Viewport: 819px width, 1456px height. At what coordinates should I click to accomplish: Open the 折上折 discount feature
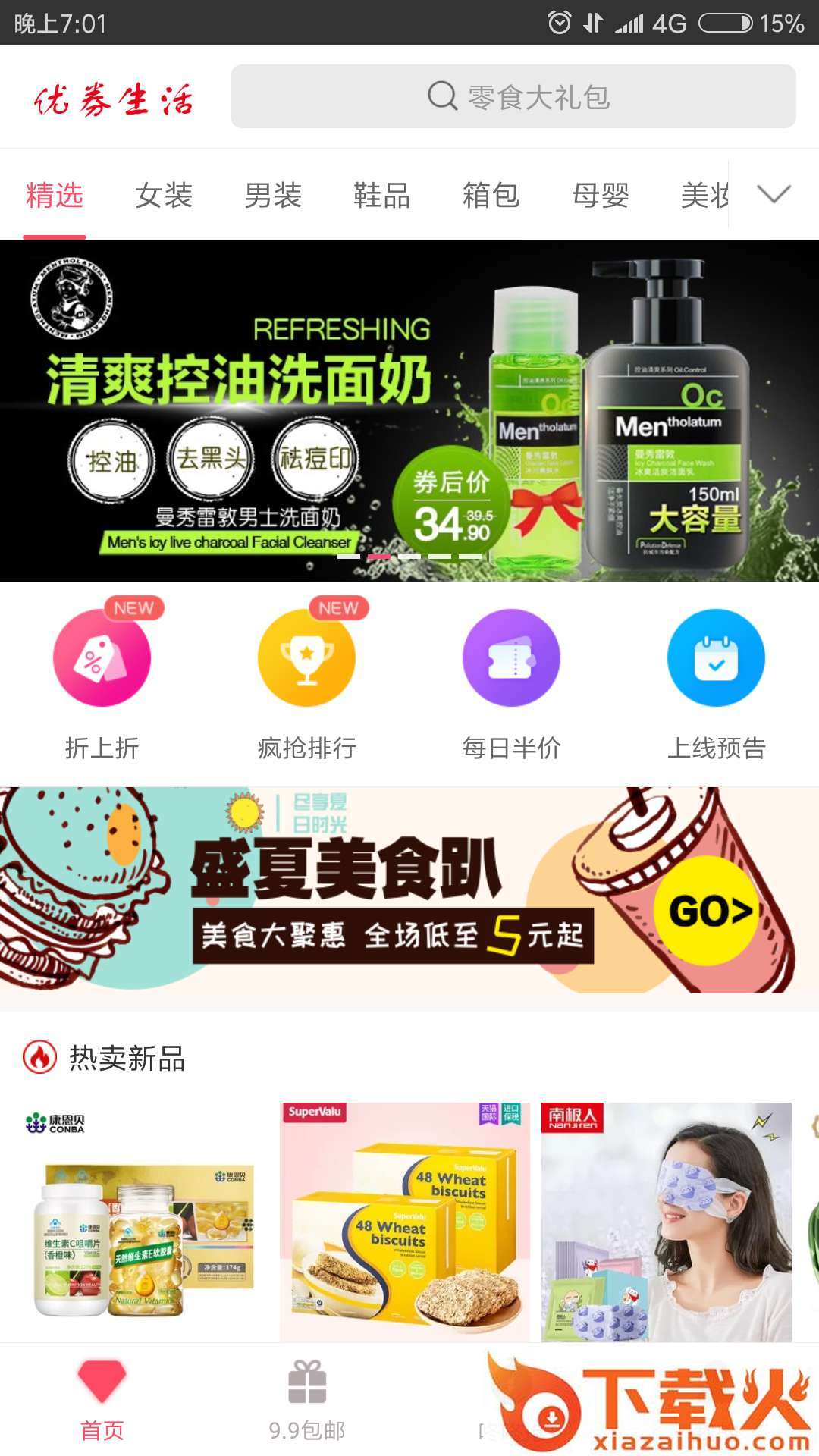102,659
